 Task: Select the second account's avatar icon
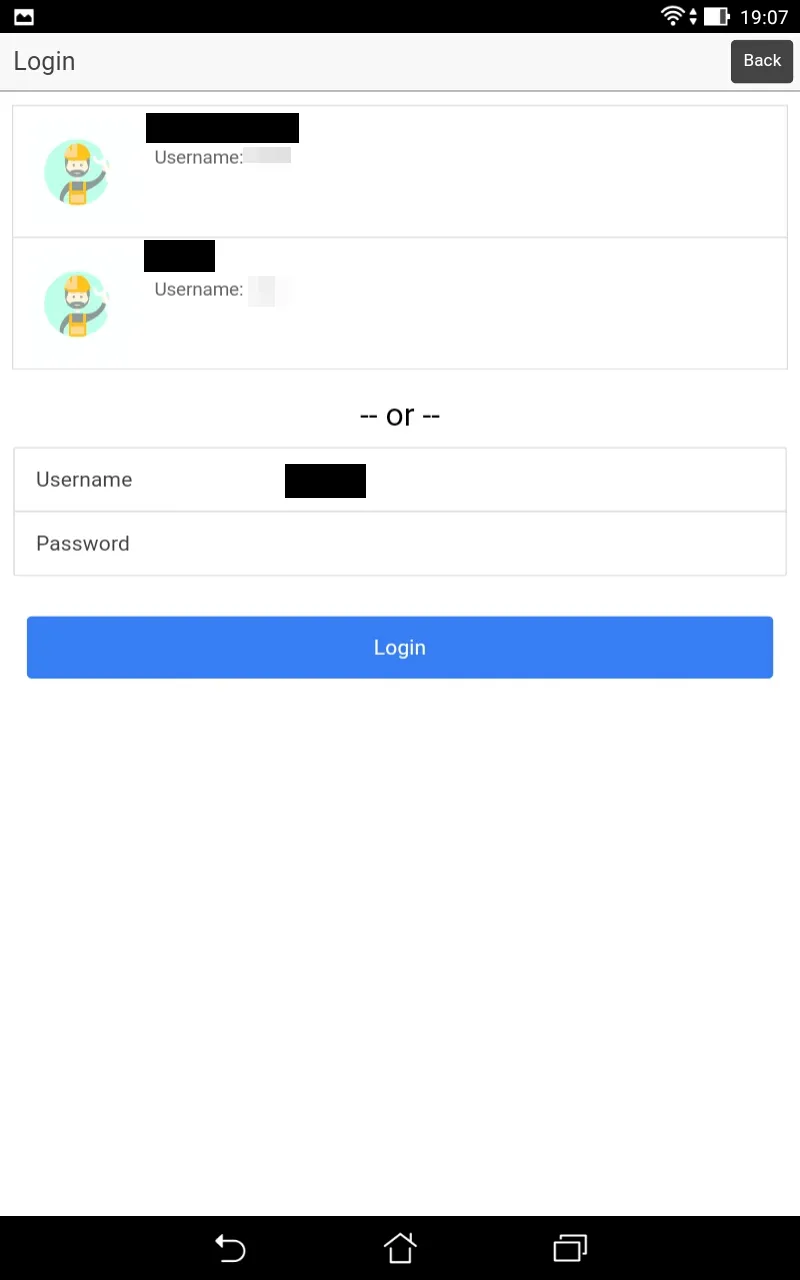(x=80, y=304)
